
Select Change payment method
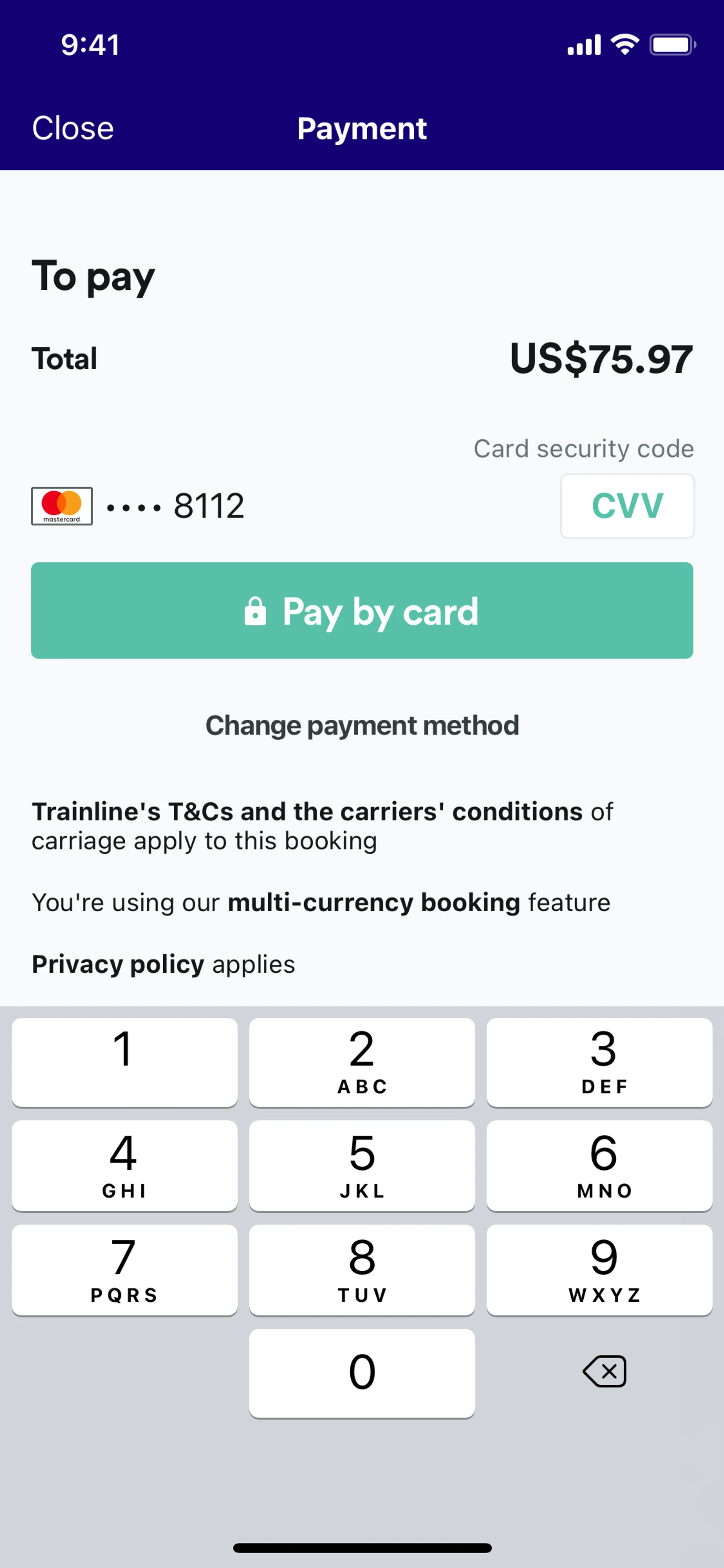click(x=362, y=726)
